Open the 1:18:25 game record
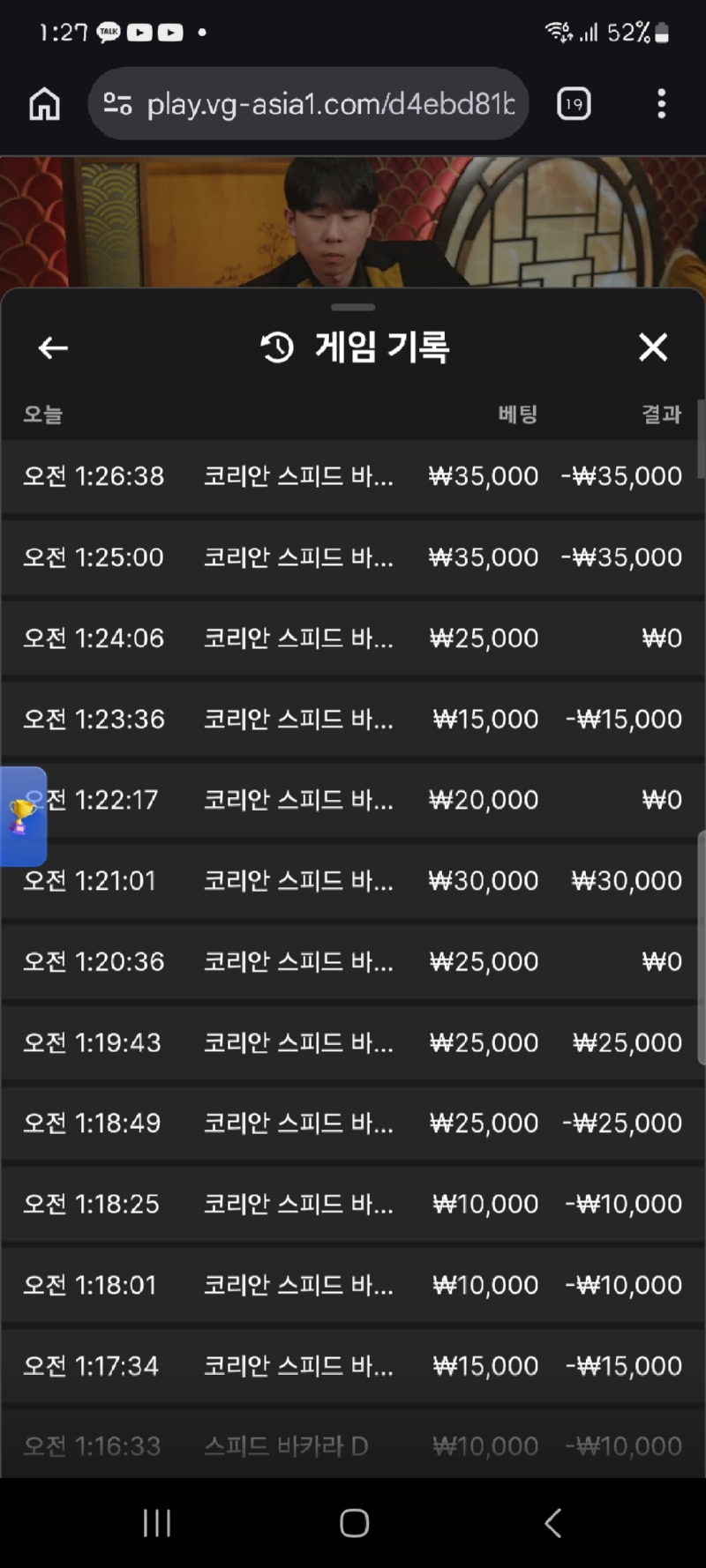Screen dimensions: 706x1568 point(353,1204)
